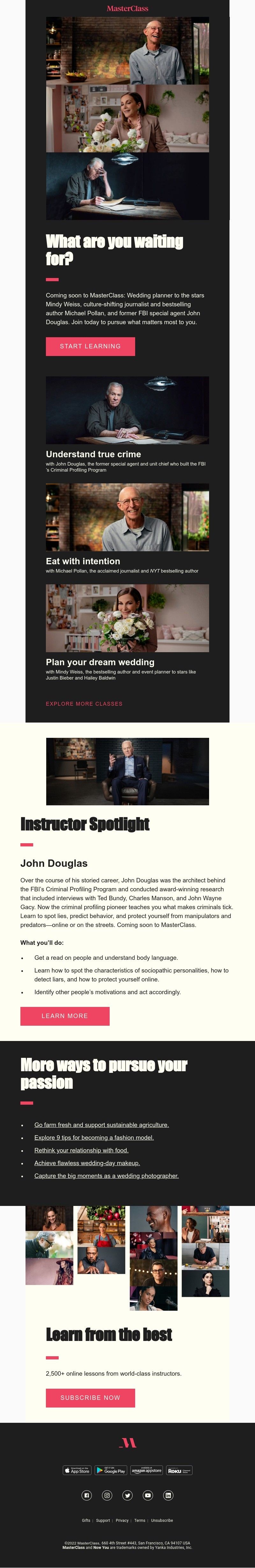Open the Understand true crime class image
This screenshot has width=255, height=1568.
coord(127,410)
